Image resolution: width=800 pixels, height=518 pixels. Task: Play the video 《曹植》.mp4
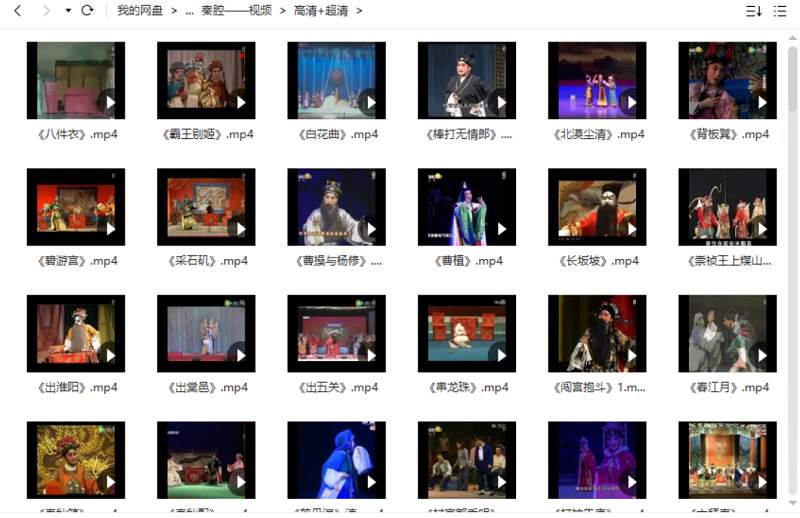pyautogui.click(x=467, y=207)
